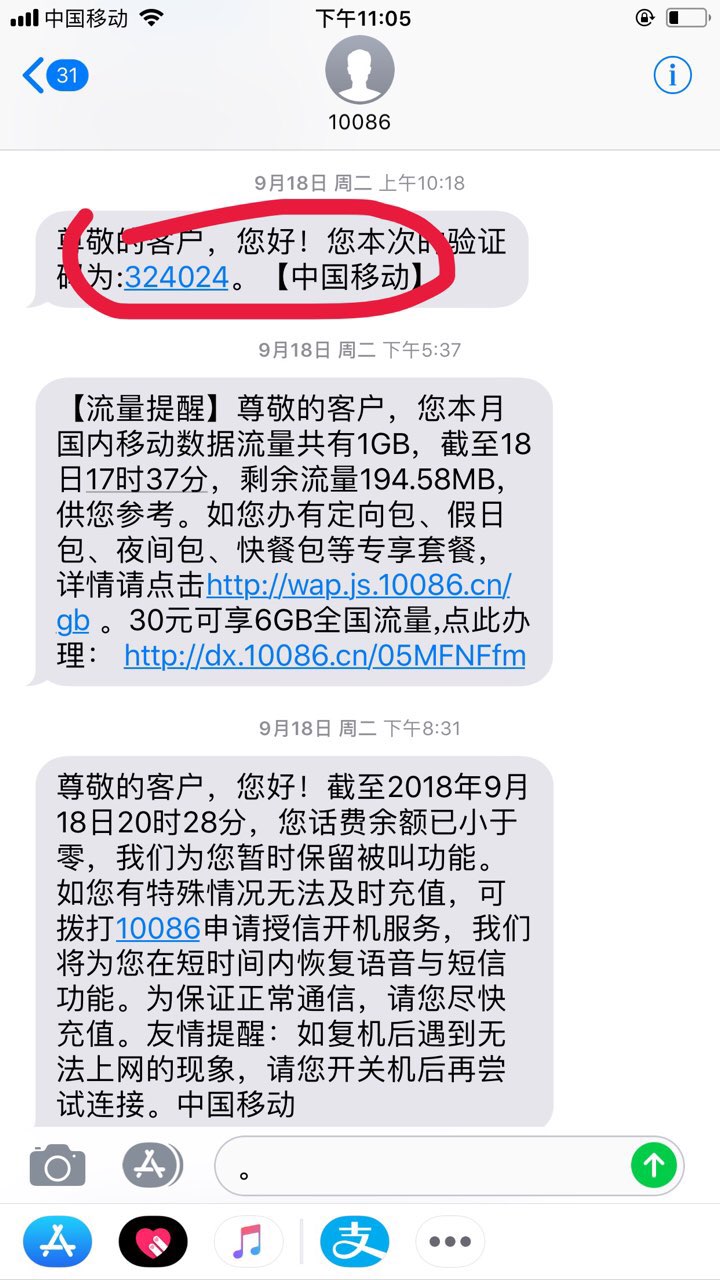720x1280 pixels.
Task: Open the camera to attach a photo
Action: tap(57, 1165)
